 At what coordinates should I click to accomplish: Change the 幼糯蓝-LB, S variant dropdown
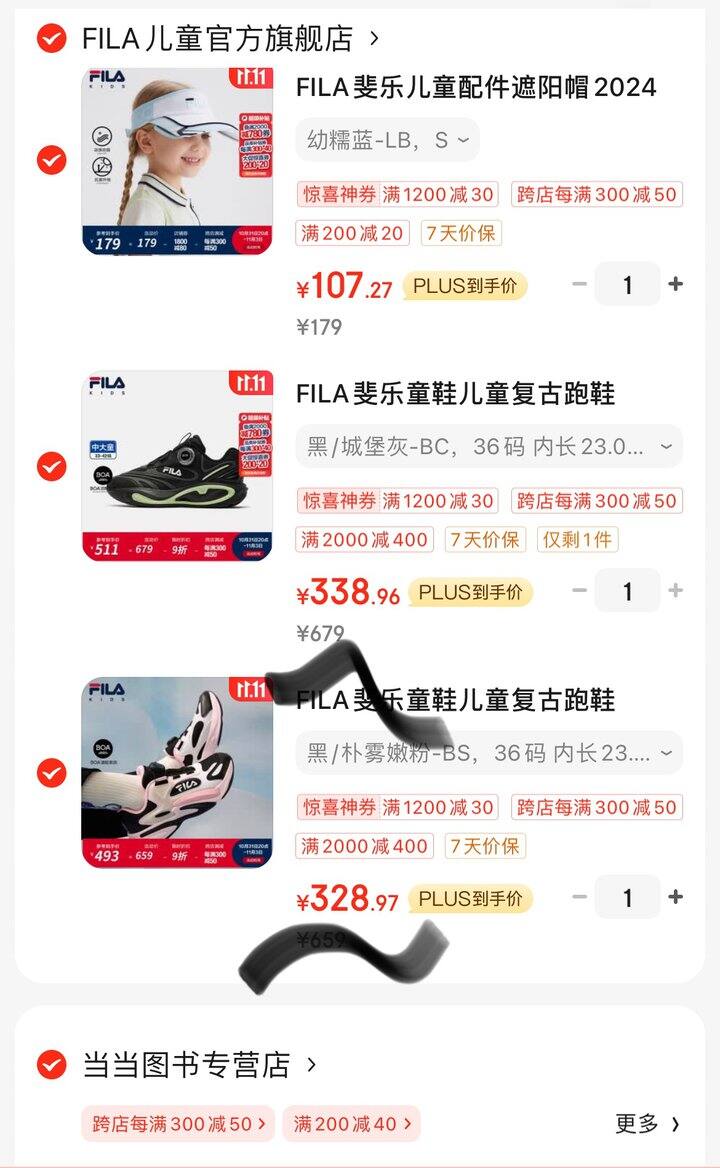coord(387,140)
